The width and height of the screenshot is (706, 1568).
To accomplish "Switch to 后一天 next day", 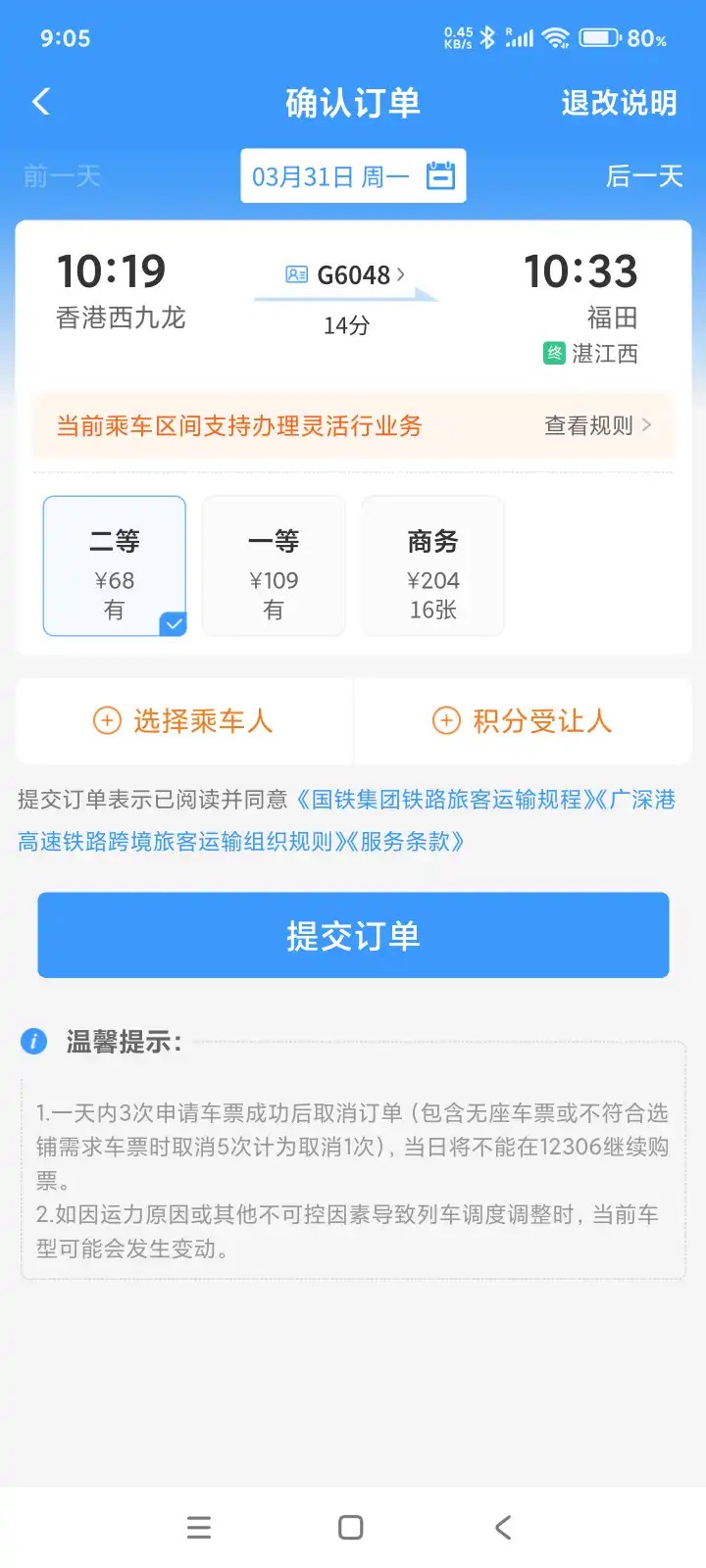I will 643,176.
